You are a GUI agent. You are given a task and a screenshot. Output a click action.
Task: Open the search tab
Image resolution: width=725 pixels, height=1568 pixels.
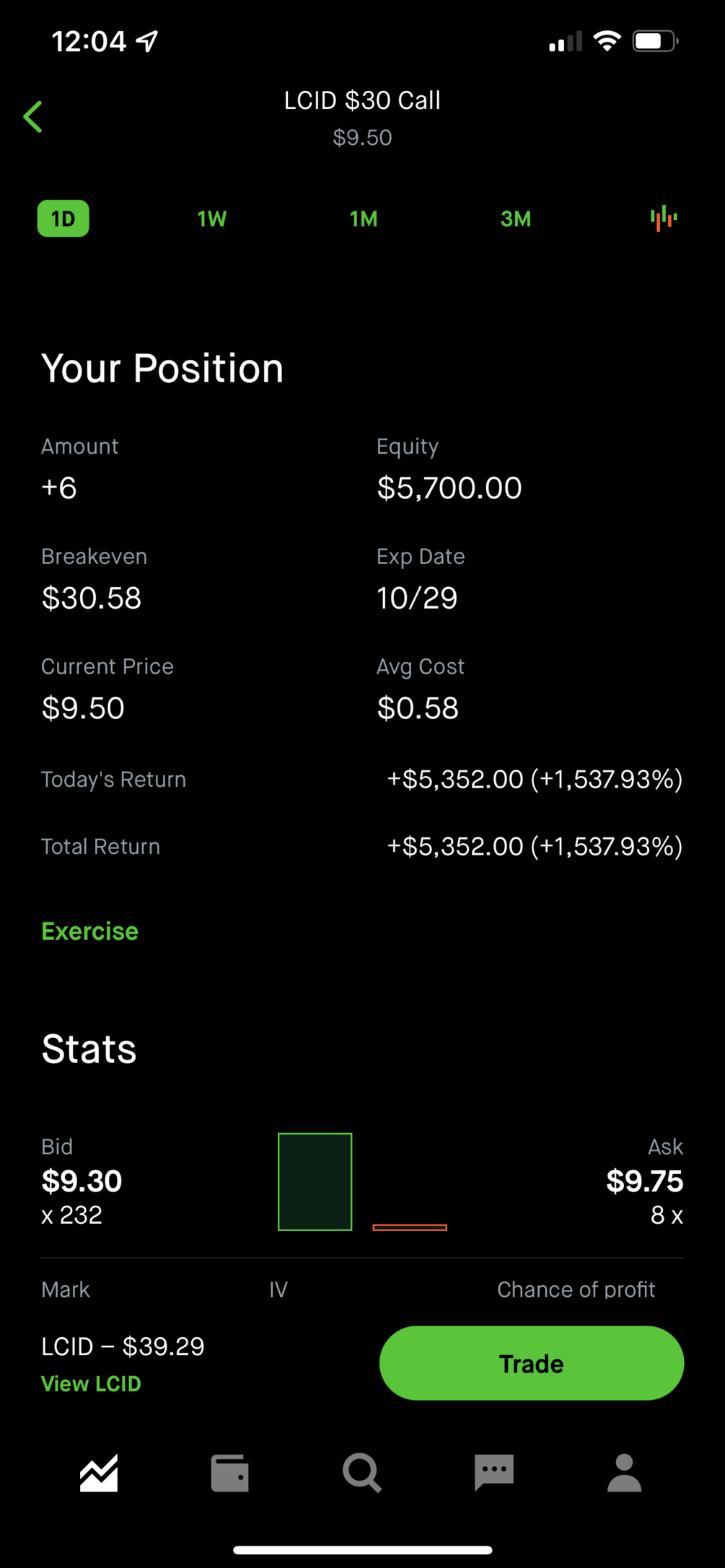362,1473
